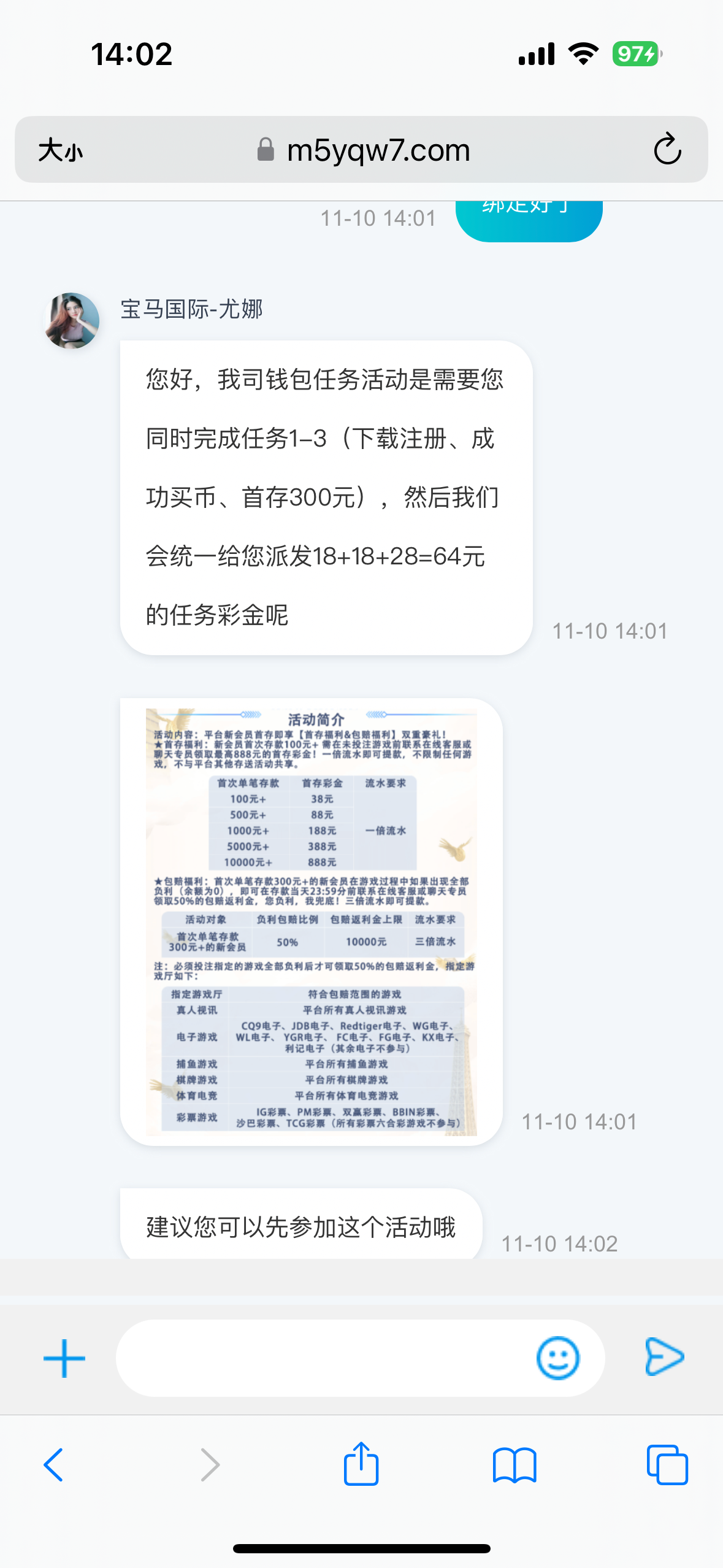This screenshot has width=723, height=1568.
Task: Open the 大小 text size menu
Action: click(x=60, y=150)
